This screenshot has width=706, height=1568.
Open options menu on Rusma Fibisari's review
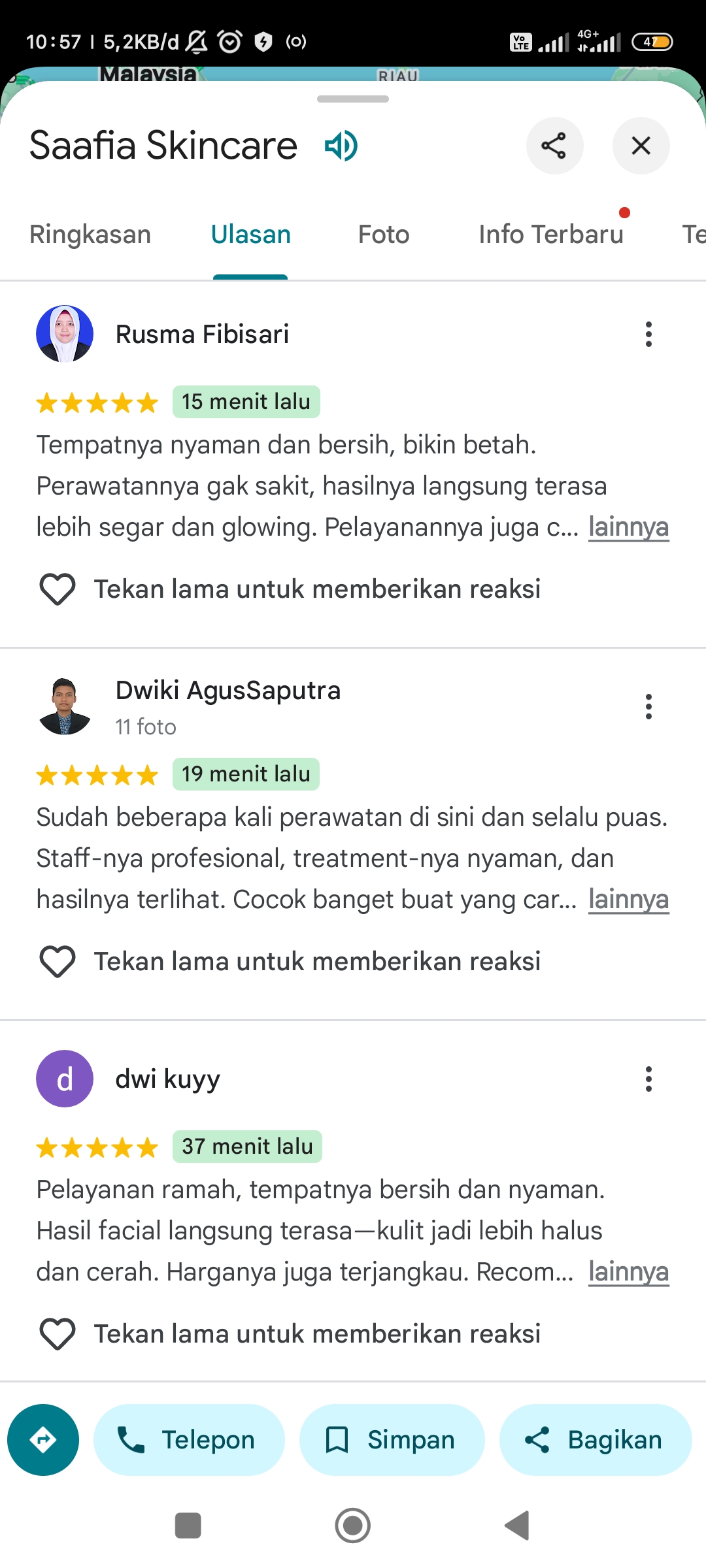(x=648, y=334)
